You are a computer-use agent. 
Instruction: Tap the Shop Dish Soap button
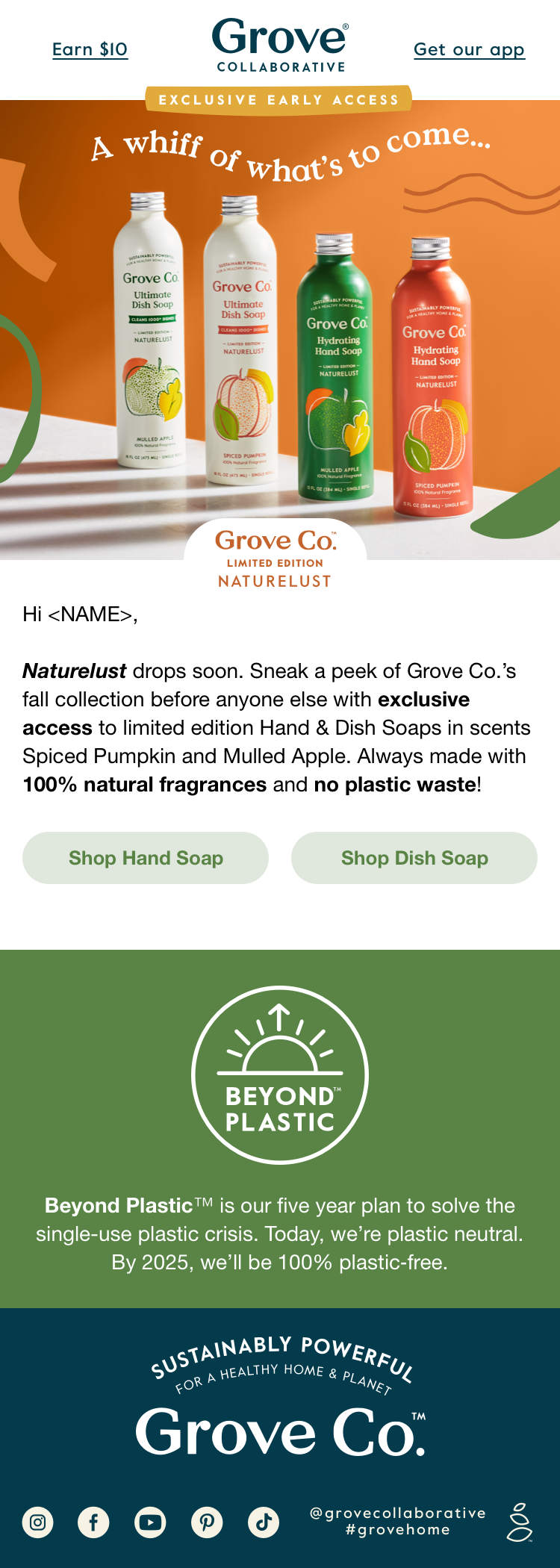(414, 858)
